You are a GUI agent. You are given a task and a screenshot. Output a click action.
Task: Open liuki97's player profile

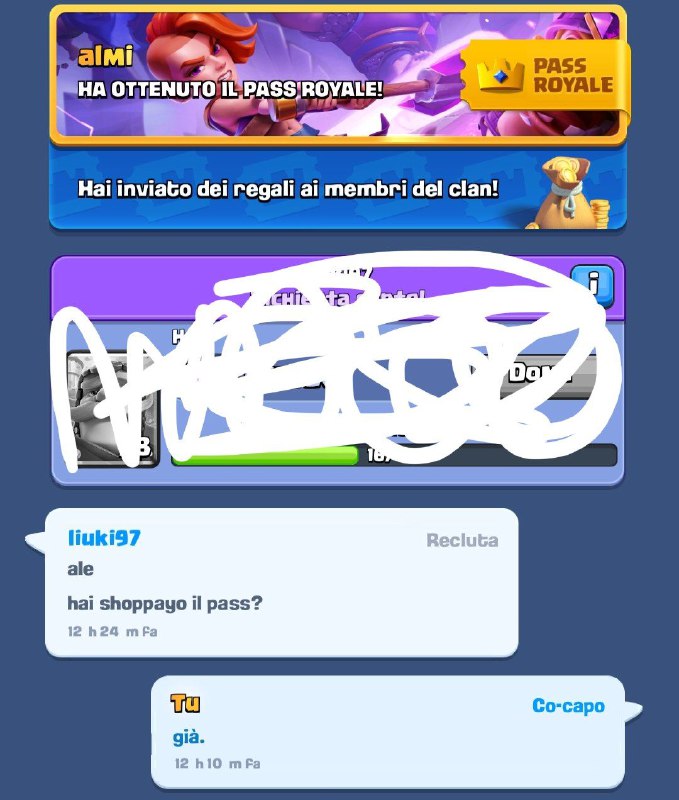point(104,538)
